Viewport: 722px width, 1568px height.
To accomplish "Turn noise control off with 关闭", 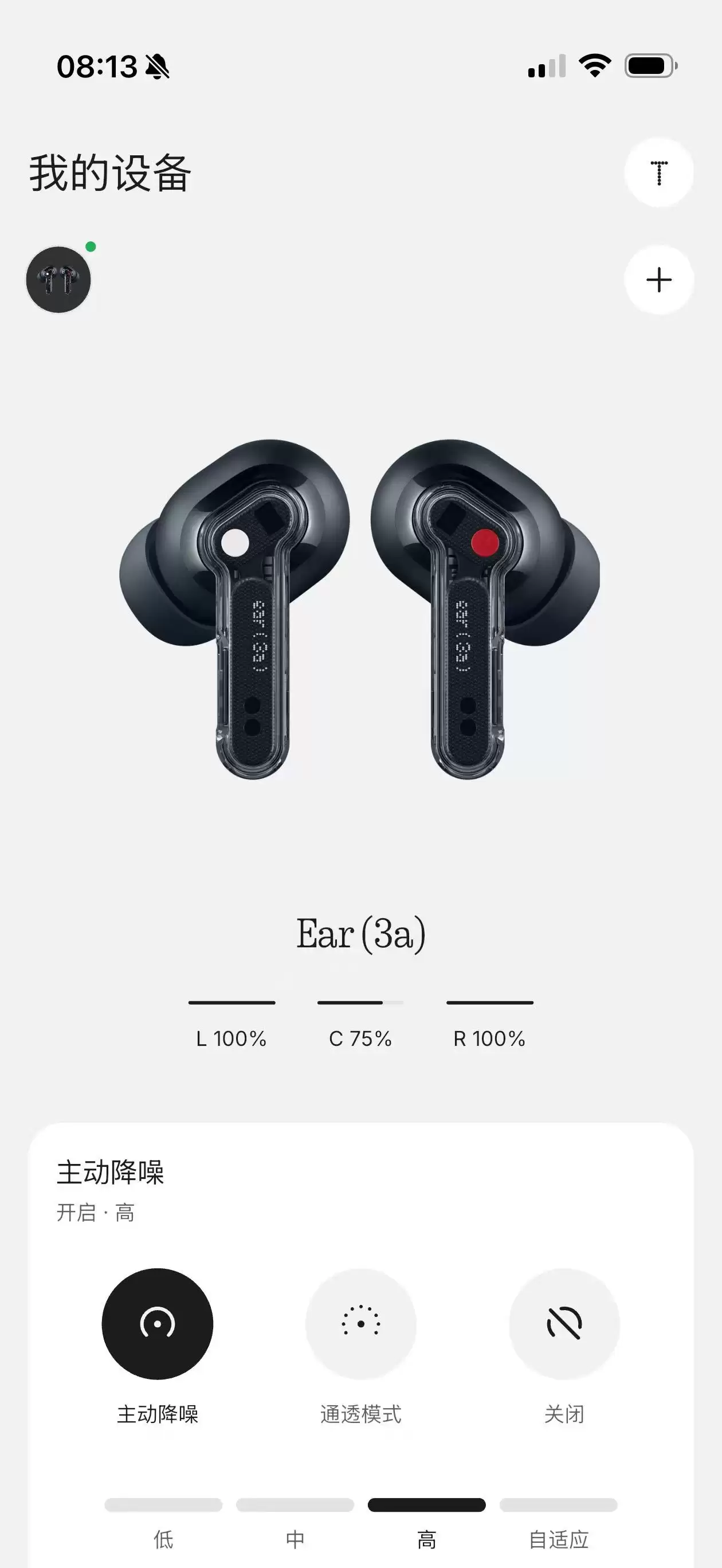I will (564, 1323).
